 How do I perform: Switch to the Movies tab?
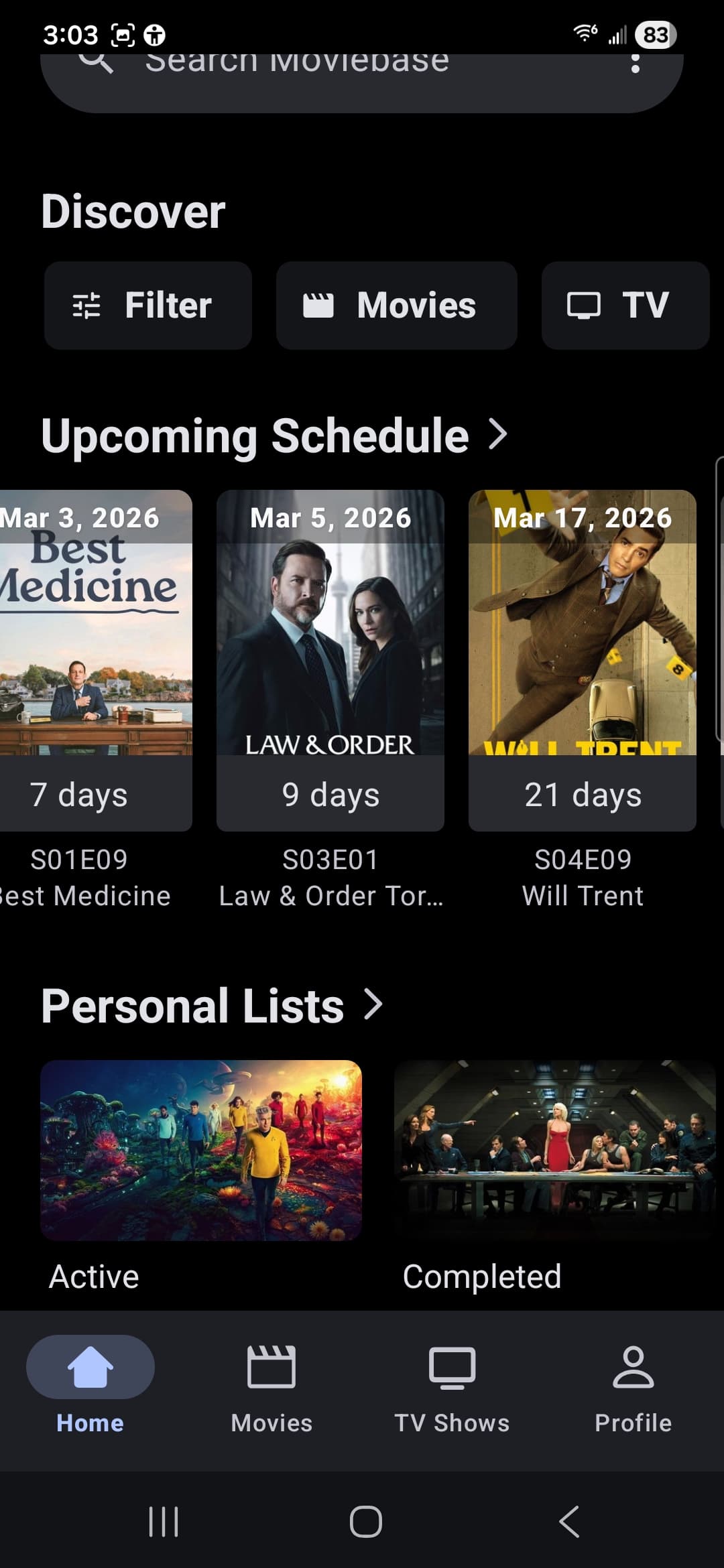[x=271, y=1384]
